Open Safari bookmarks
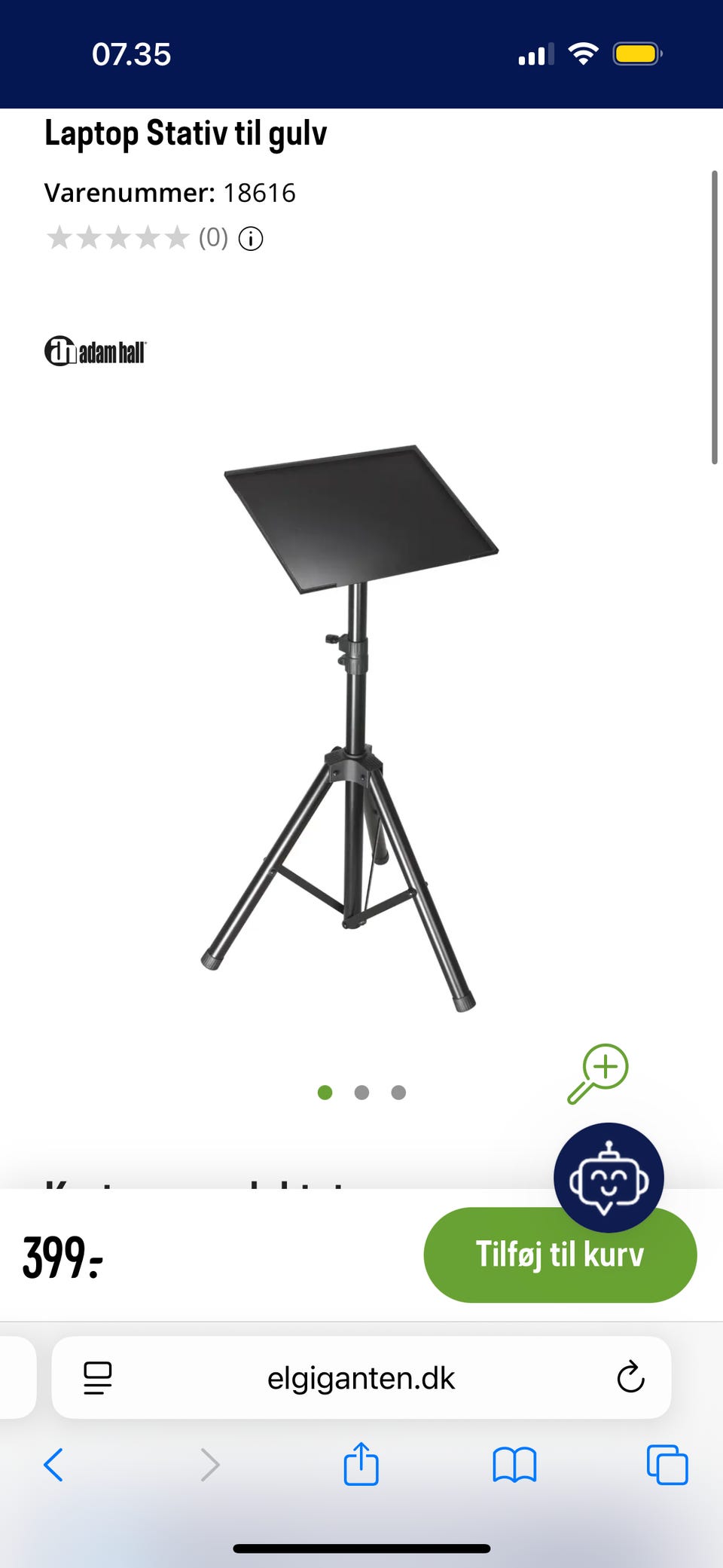 514,1465
